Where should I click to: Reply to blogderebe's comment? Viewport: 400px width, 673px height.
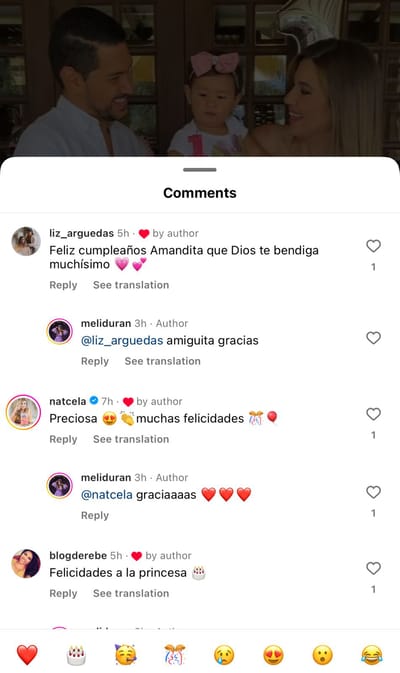point(63,593)
